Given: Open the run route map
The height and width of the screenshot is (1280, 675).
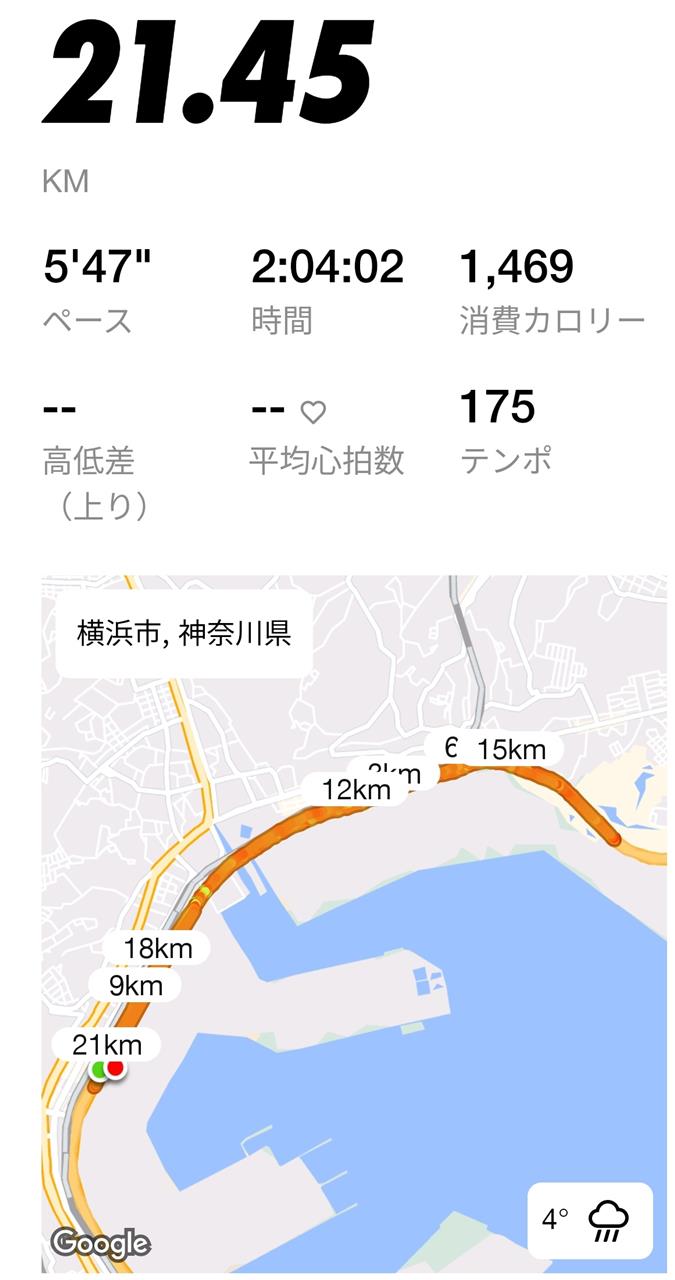Looking at the screenshot, I should [354, 924].
